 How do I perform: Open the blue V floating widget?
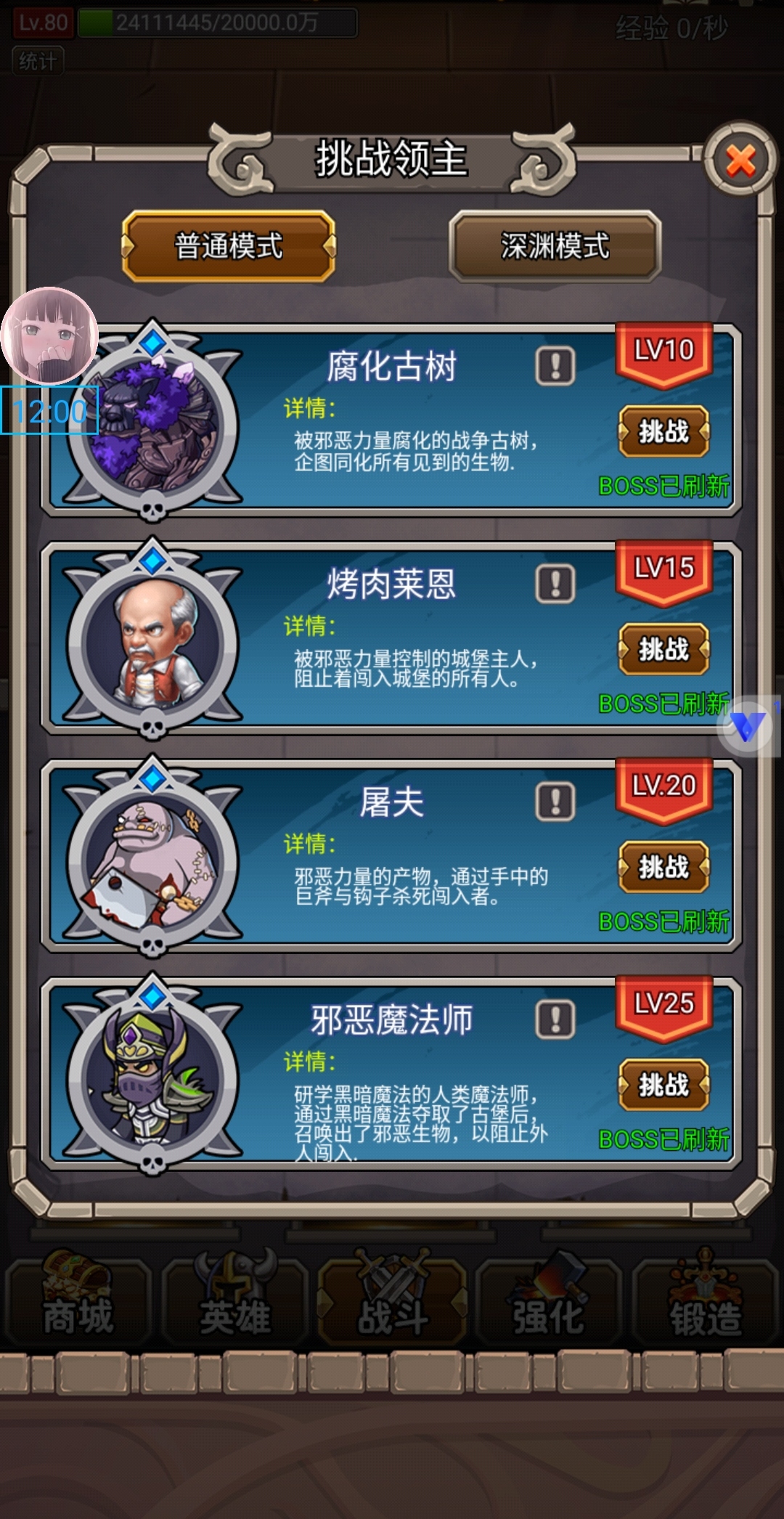748,726
